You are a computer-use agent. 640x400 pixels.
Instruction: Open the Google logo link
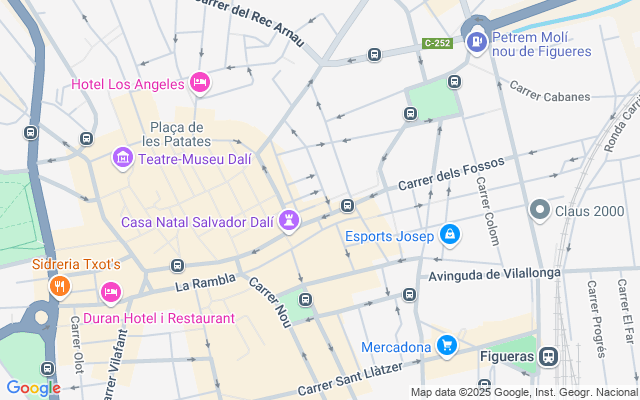33,388
